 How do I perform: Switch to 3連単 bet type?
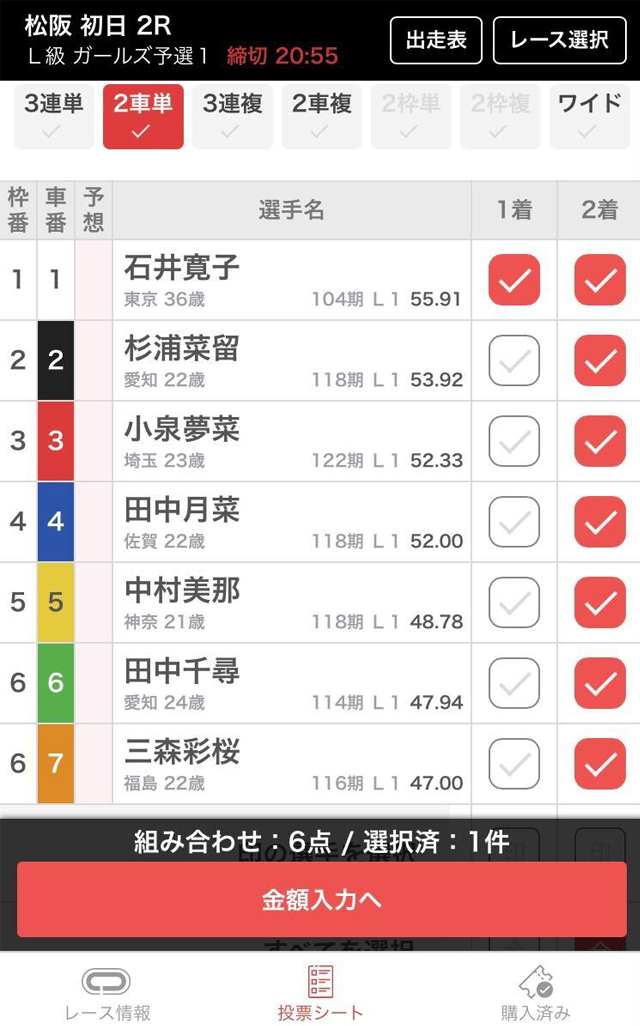53,116
